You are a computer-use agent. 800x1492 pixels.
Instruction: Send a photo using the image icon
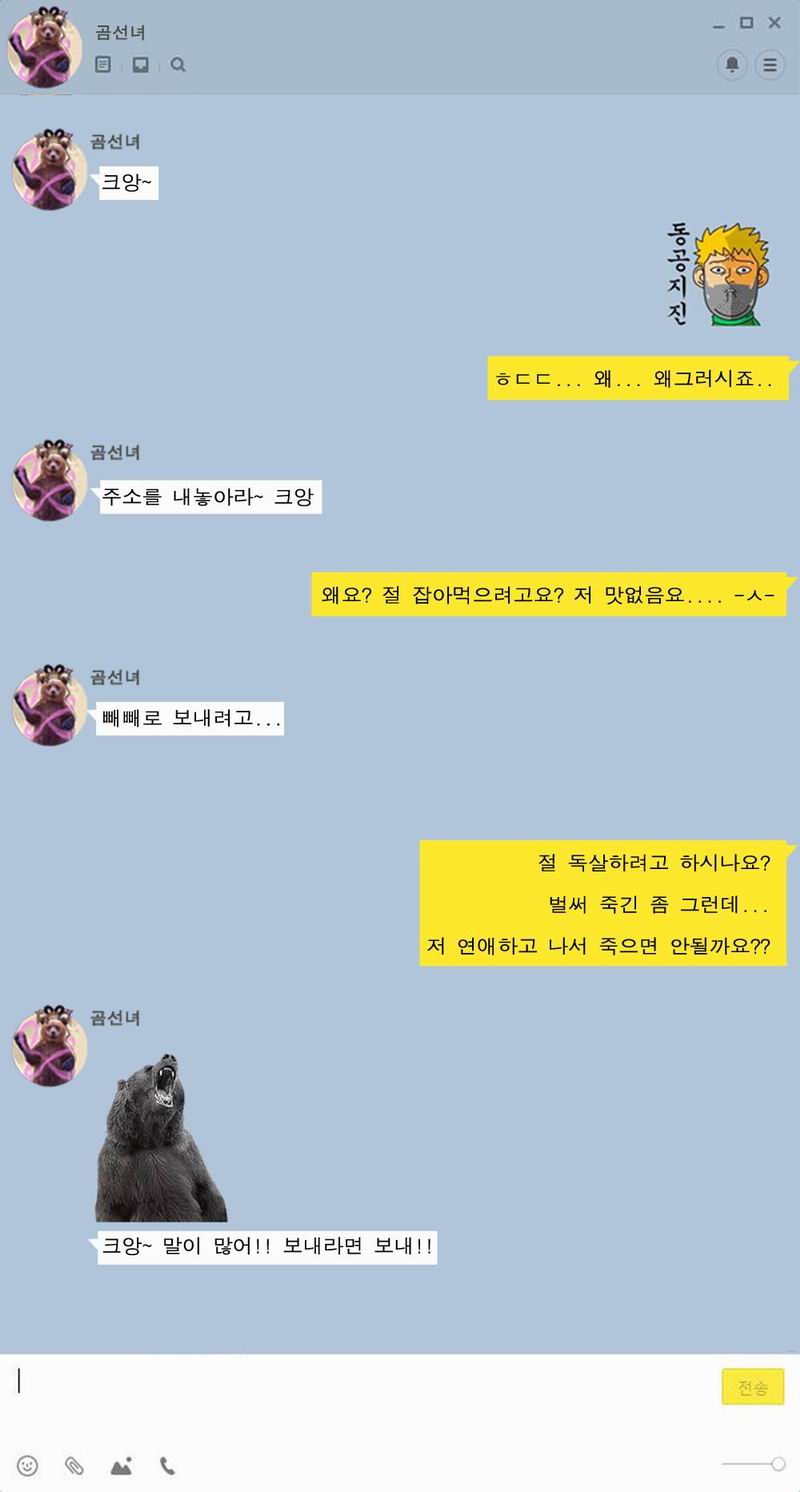click(x=121, y=1466)
